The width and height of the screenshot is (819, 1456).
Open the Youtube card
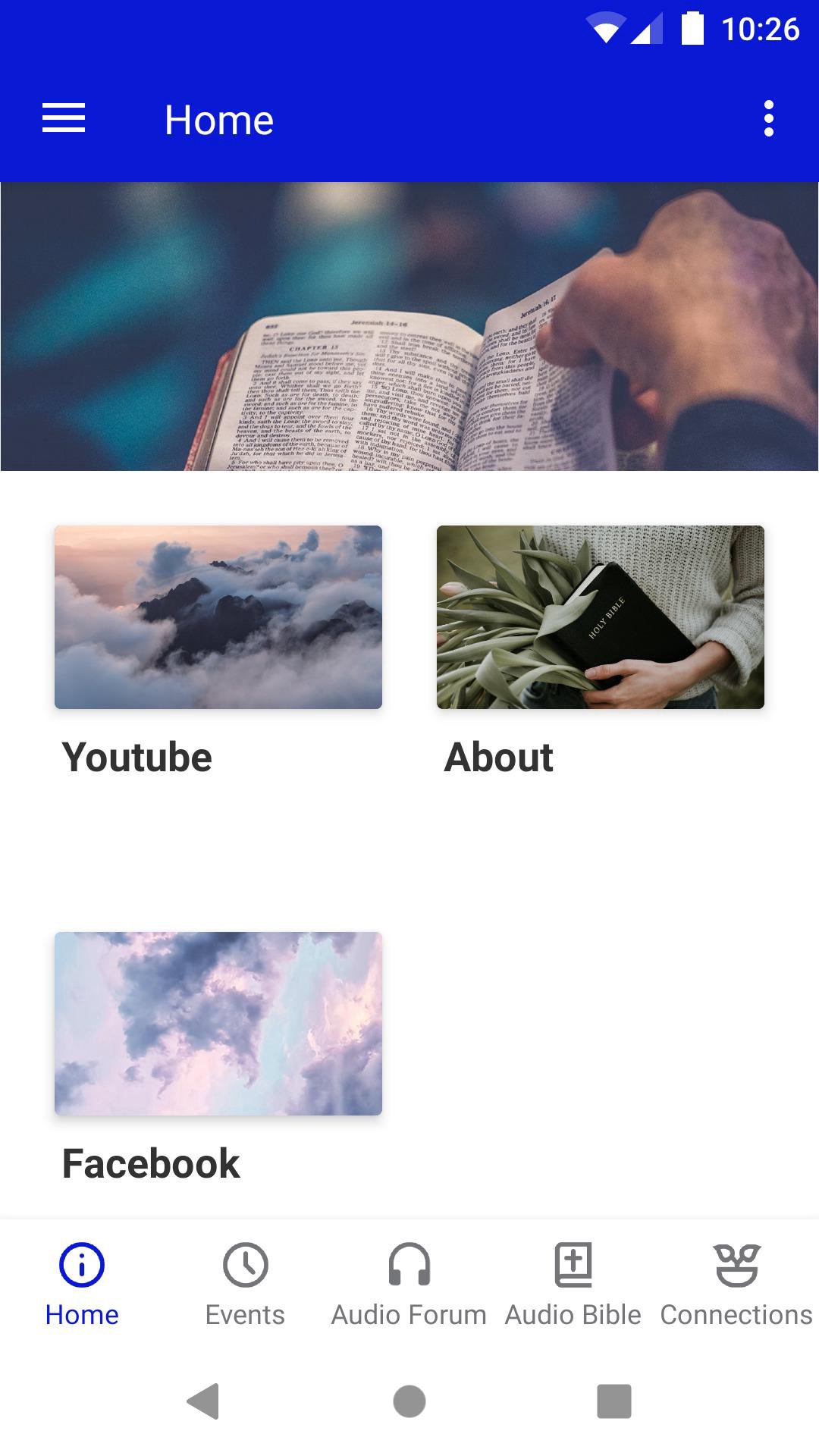(x=218, y=617)
